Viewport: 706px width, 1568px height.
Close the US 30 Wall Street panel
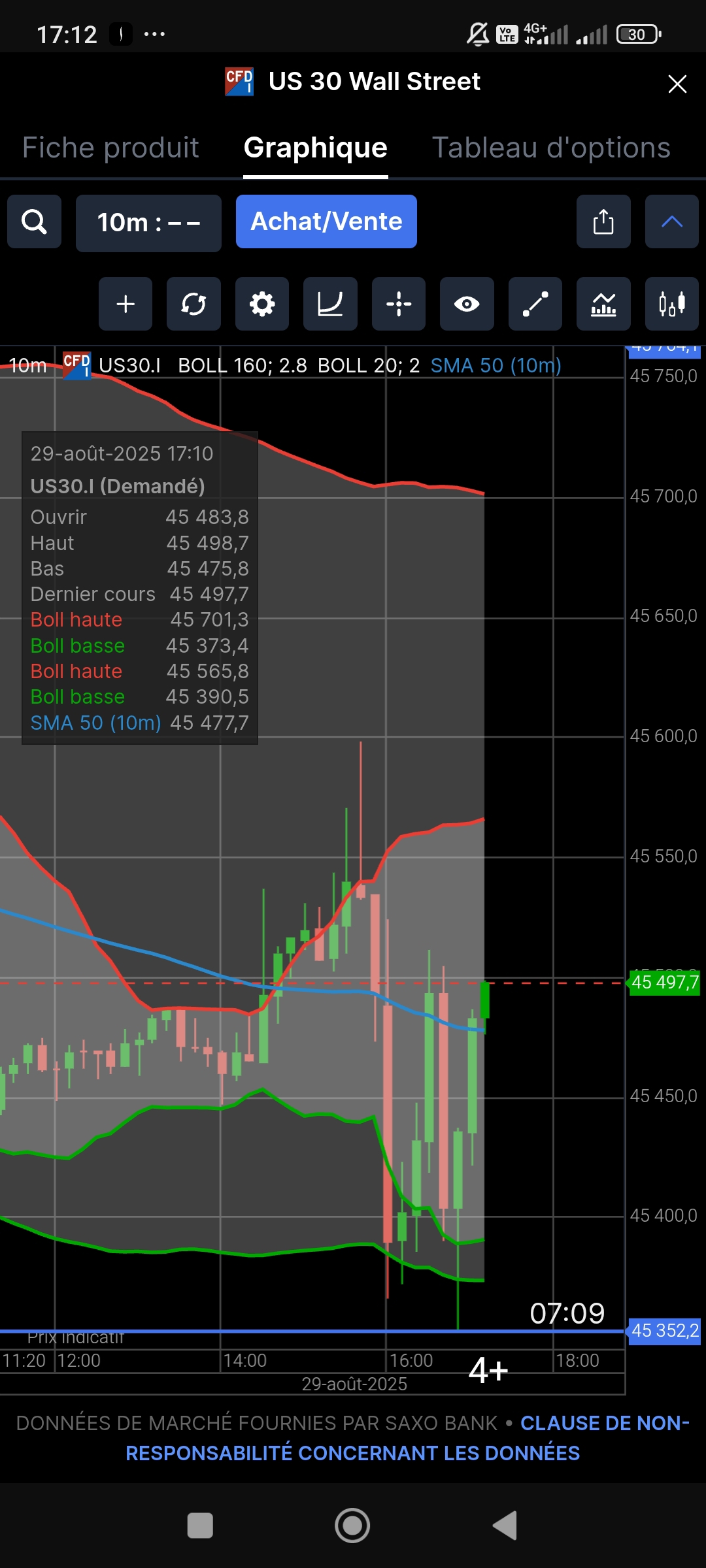[677, 84]
